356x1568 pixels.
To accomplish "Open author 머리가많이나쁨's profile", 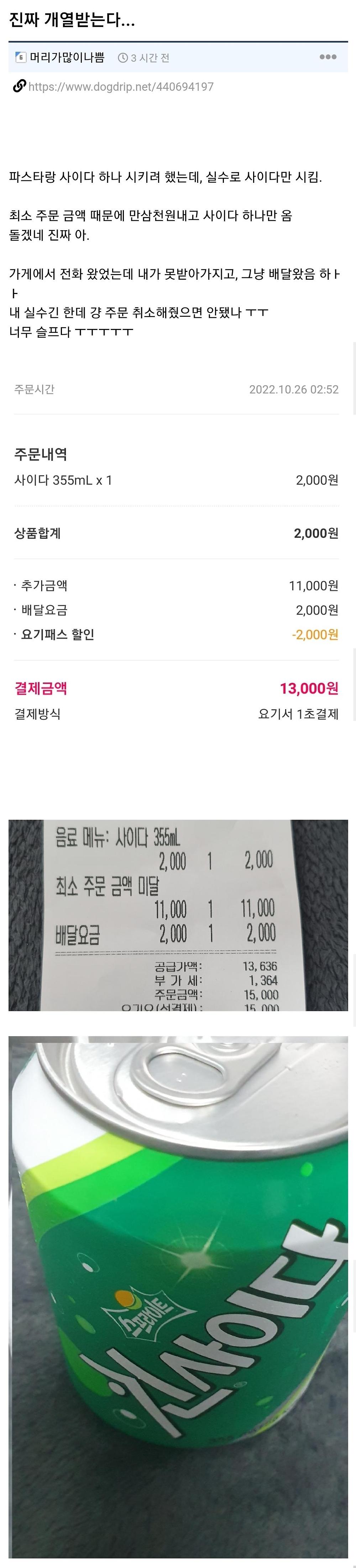I will tap(67, 58).
